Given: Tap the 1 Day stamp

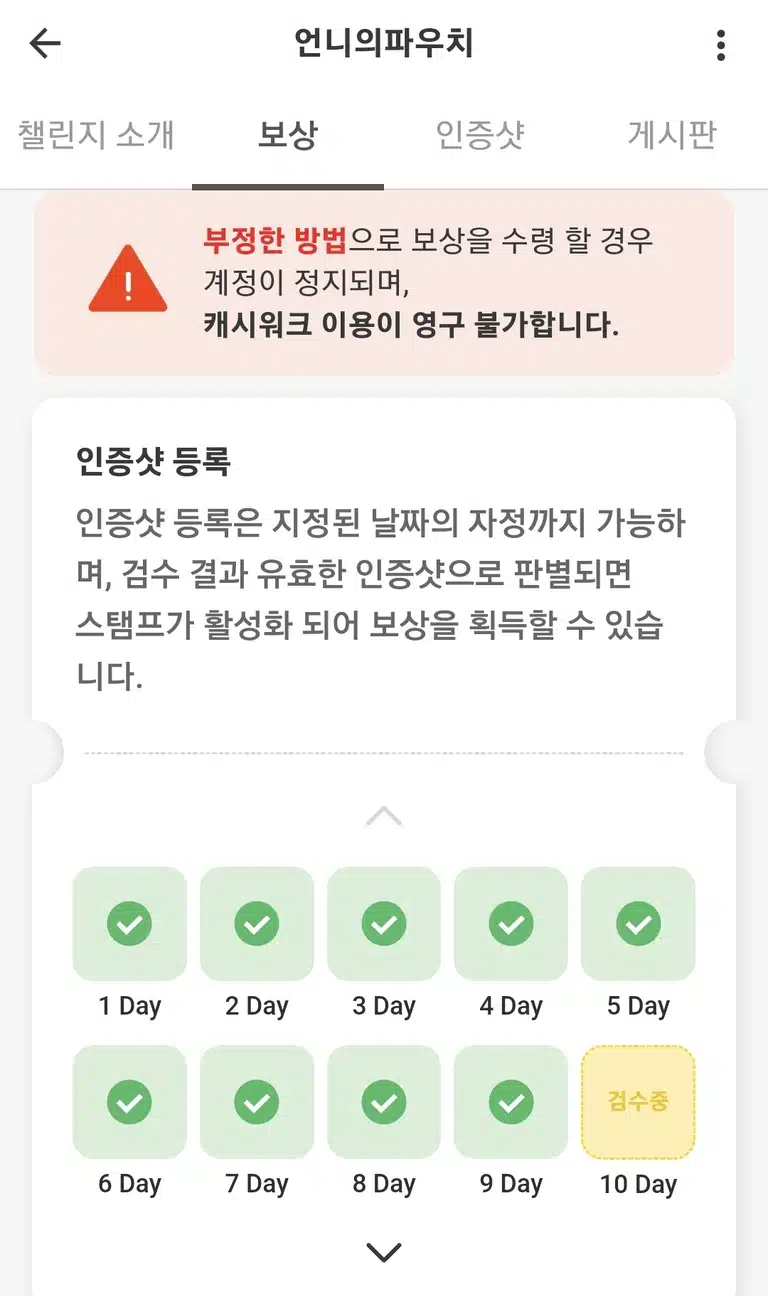Looking at the screenshot, I should point(130,924).
